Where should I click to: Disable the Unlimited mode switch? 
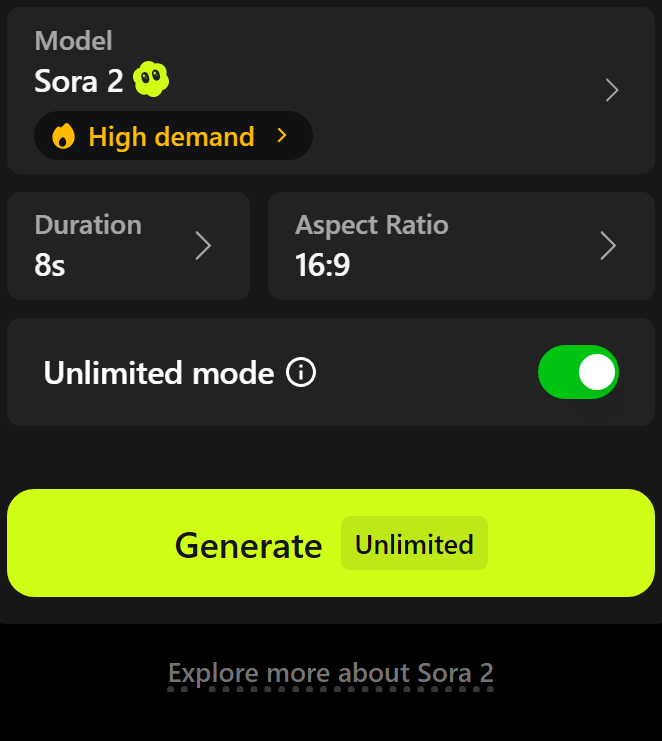pyautogui.click(x=578, y=372)
